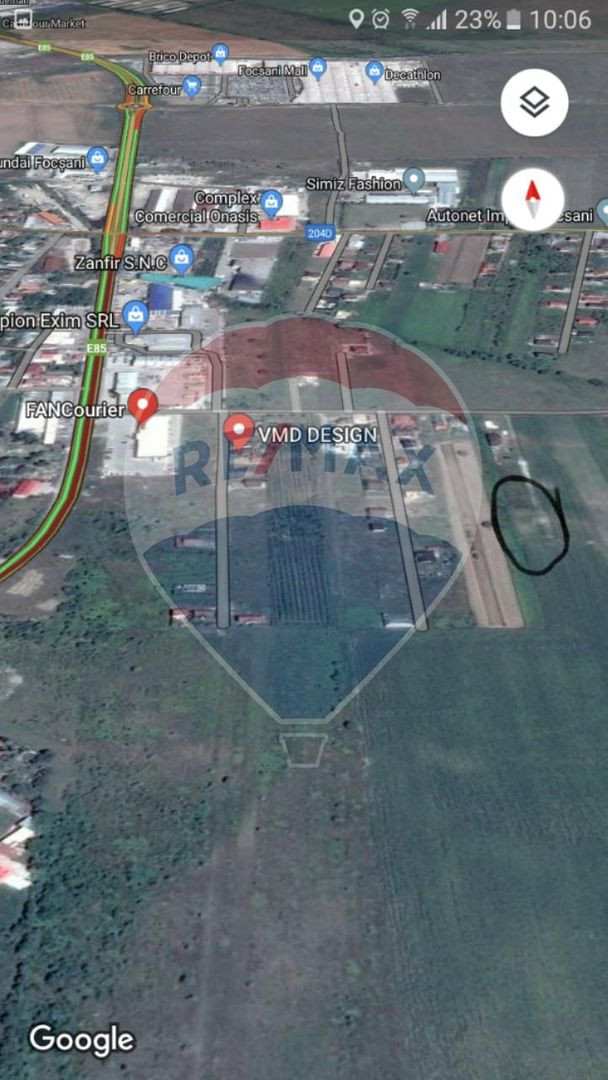
Task: Open the Complex Comercial Onasis marker
Action: coord(272,203)
